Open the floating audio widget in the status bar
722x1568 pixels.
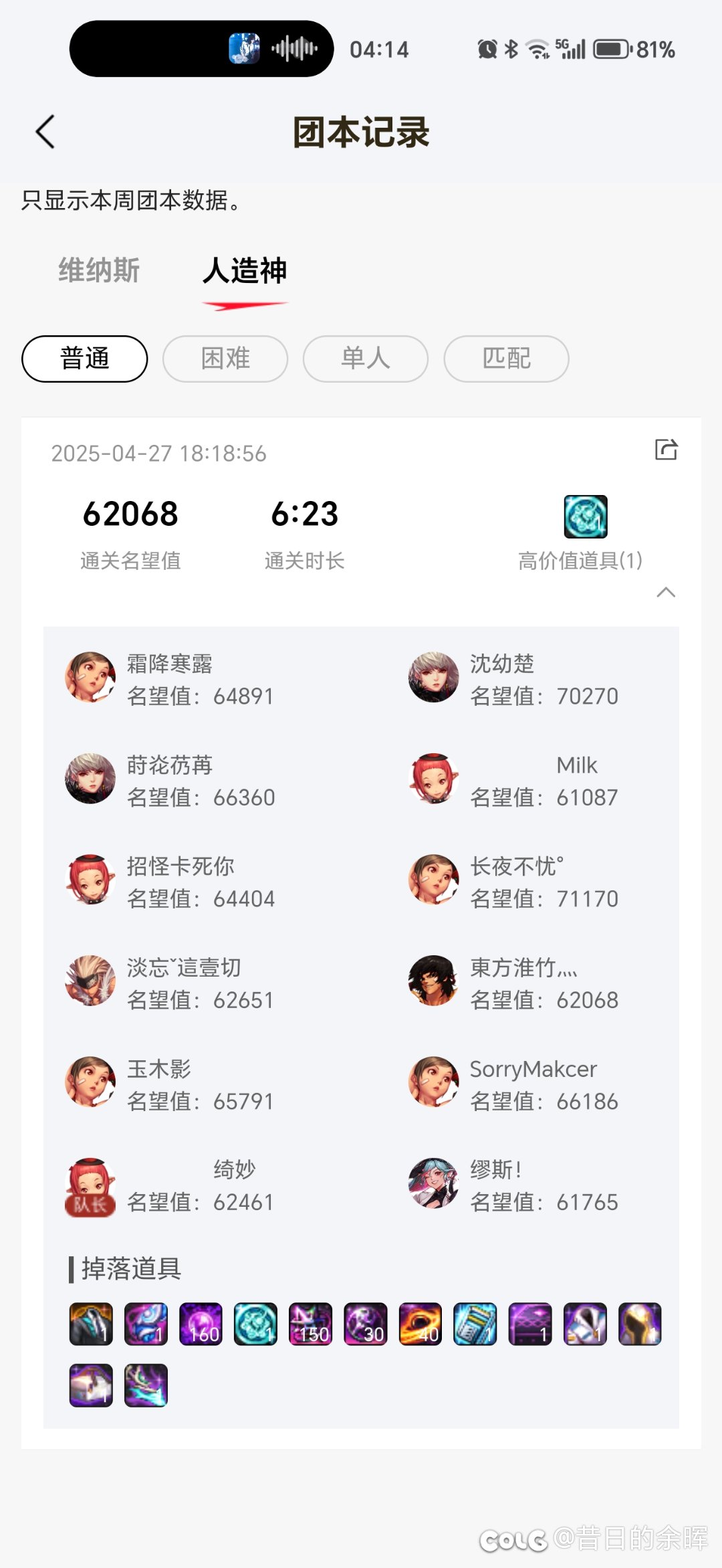click(201, 49)
